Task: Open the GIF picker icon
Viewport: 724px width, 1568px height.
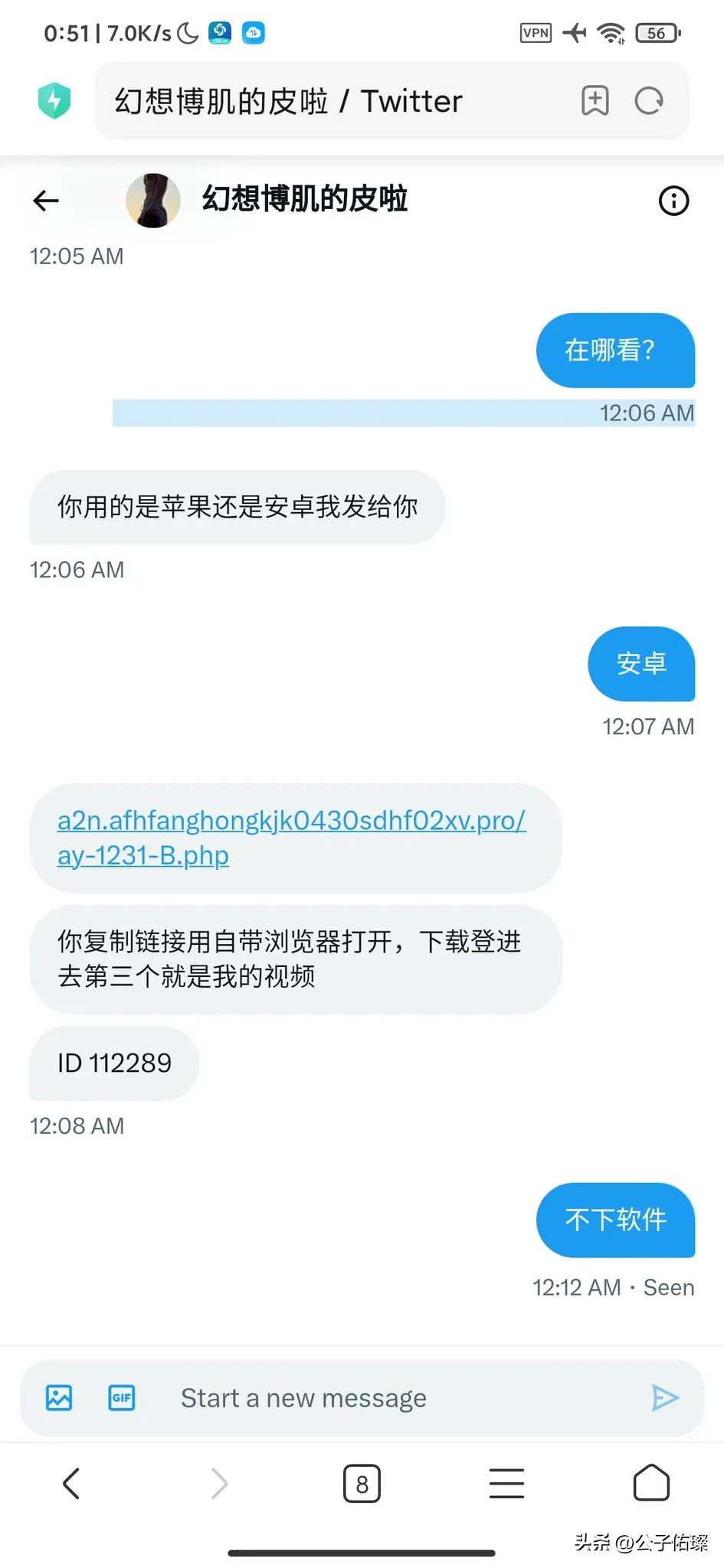Action: coord(121,1398)
